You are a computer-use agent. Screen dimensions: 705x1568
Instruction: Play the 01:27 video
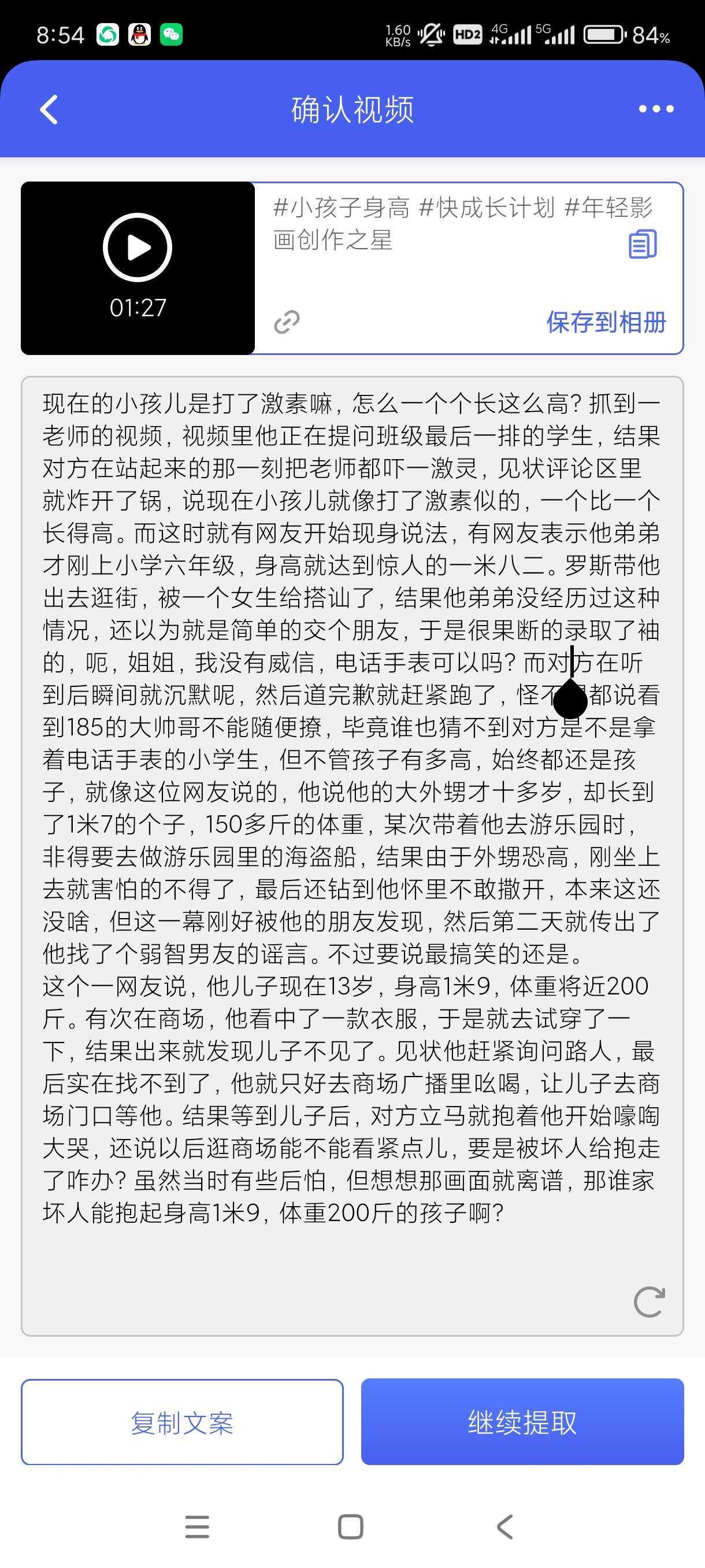pos(138,247)
